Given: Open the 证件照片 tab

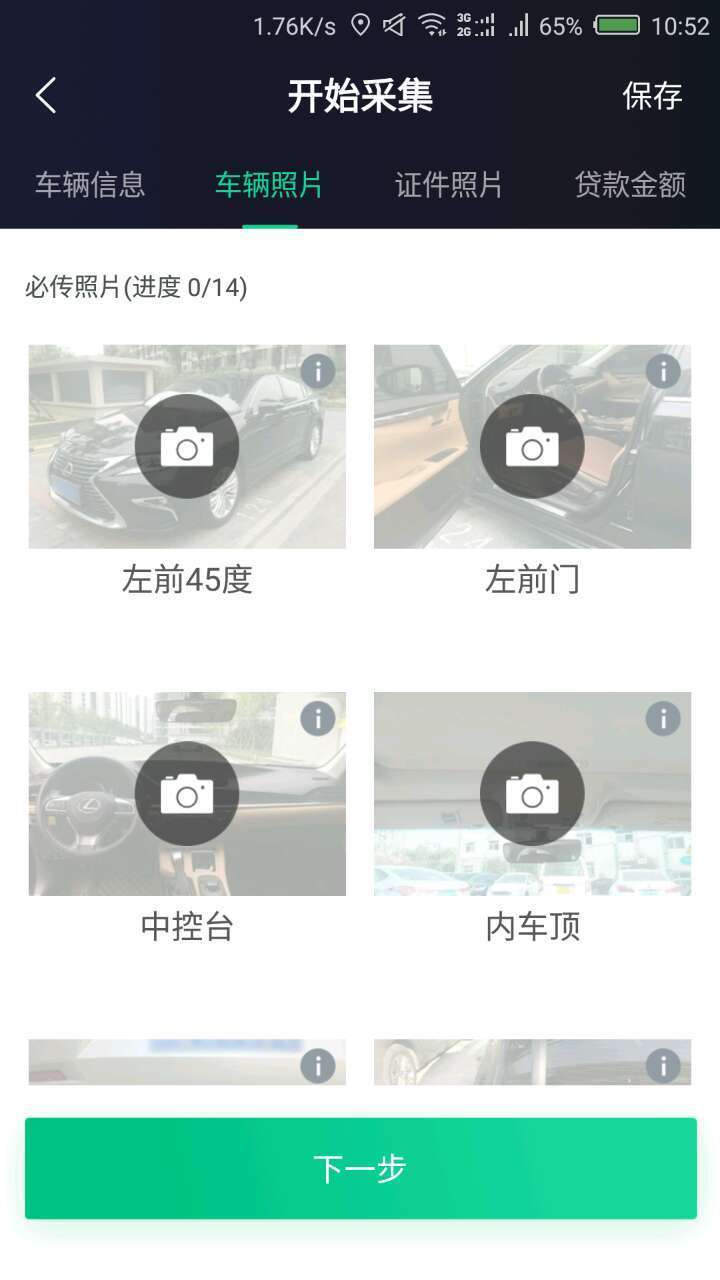Looking at the screenshot, I should click(449, 185).
